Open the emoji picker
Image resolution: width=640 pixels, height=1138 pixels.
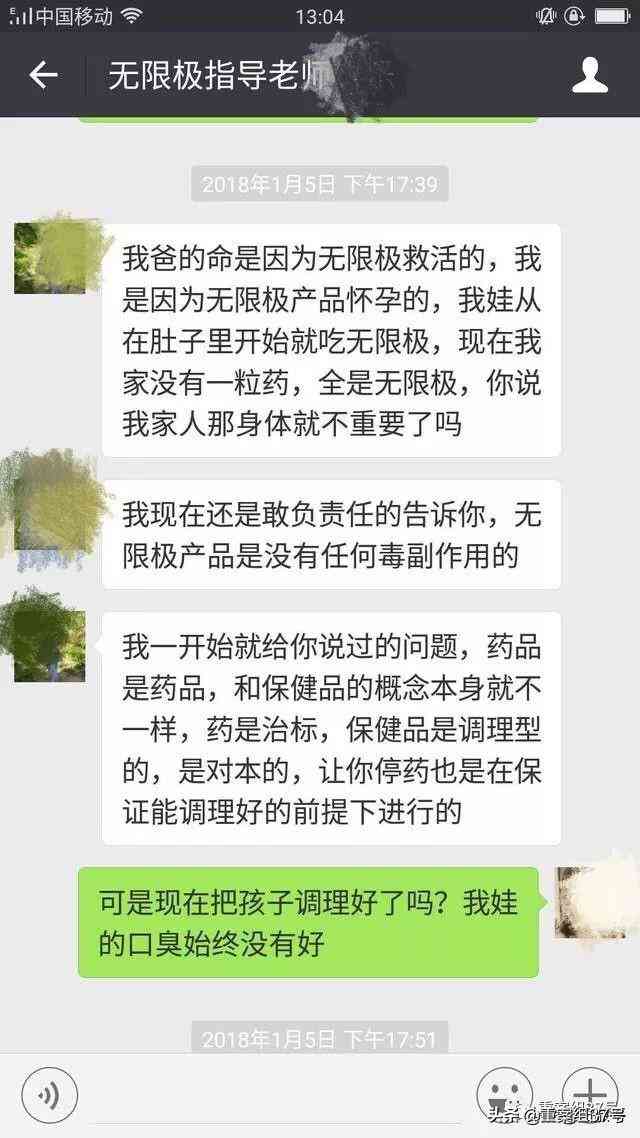(504, 1092)
